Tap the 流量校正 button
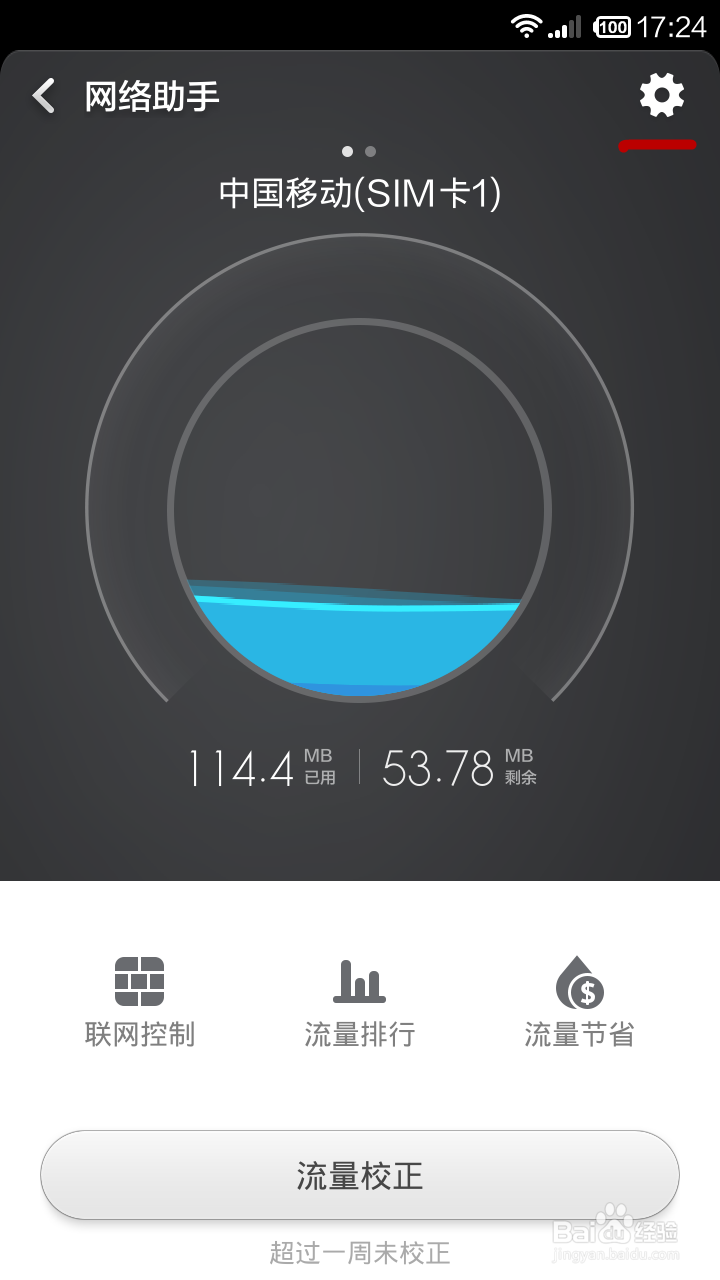Screen dimensions: 720x1280 pos(360,1175)
